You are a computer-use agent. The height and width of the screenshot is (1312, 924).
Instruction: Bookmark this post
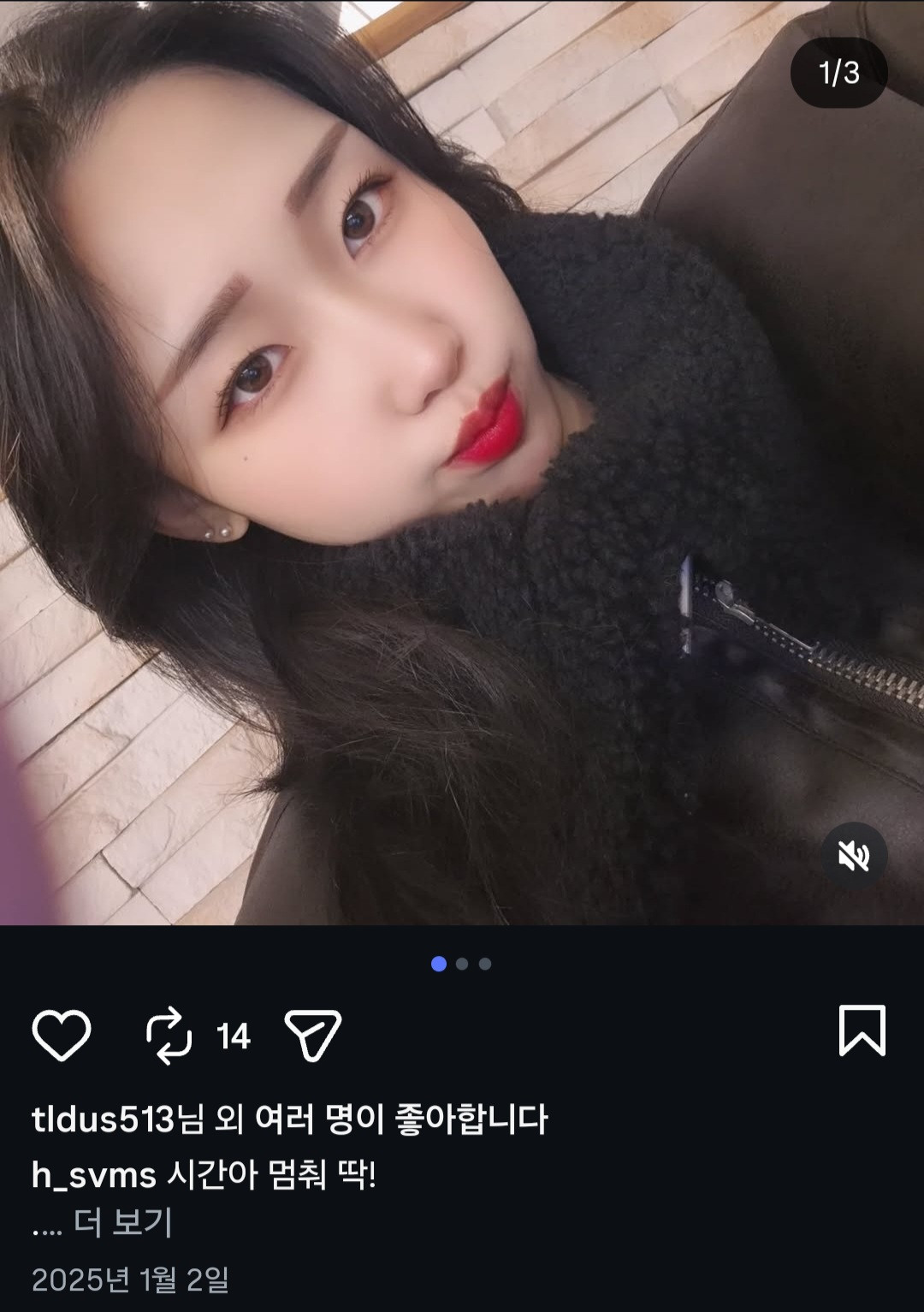pyautogui.click(x=862, y=1031)
